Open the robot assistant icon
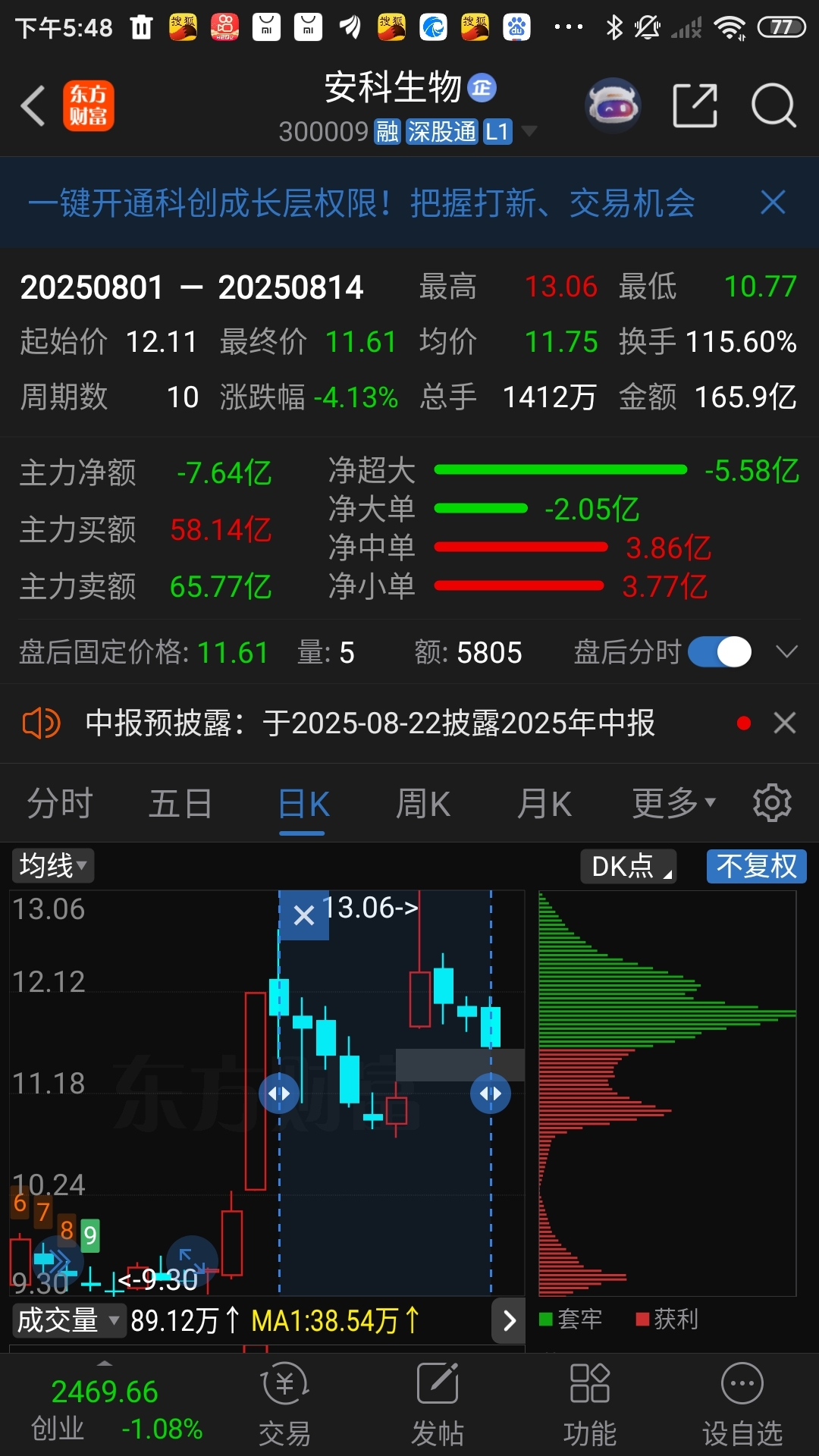The image size is (819, 1456). pyautogui.click(x=613, y=105)
